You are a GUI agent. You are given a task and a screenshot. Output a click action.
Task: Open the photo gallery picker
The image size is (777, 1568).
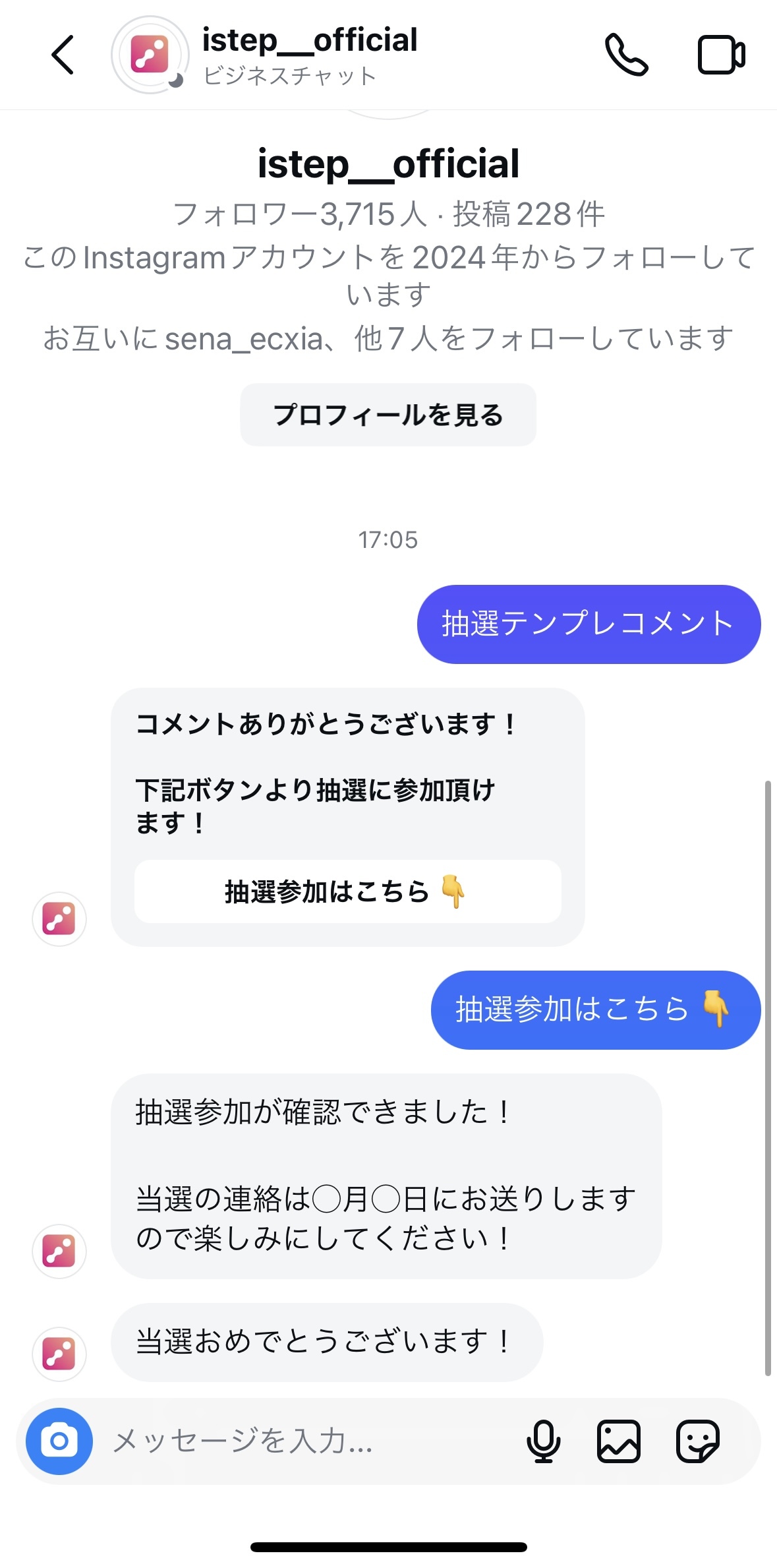[x=618, y=1441]
